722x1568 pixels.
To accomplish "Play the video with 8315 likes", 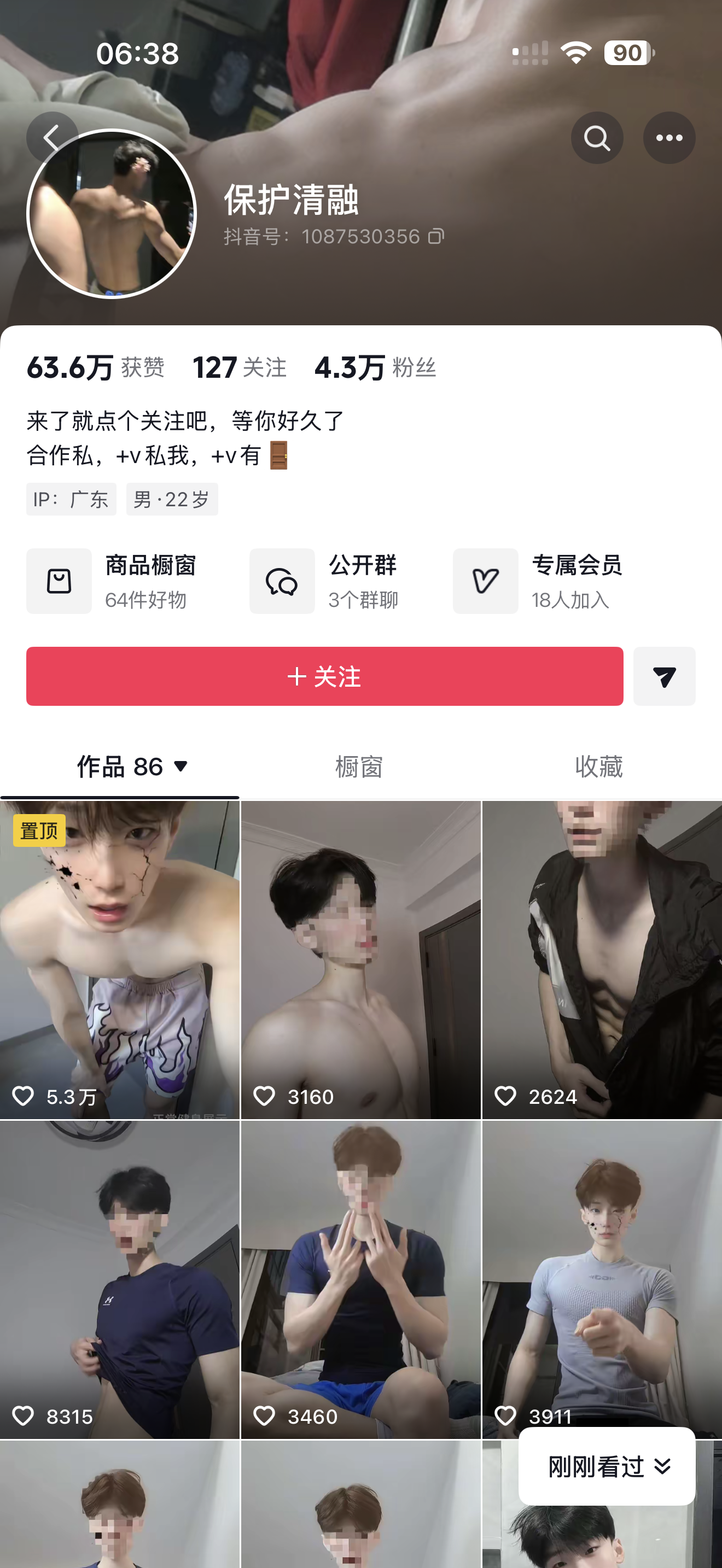I will 119,1279.
